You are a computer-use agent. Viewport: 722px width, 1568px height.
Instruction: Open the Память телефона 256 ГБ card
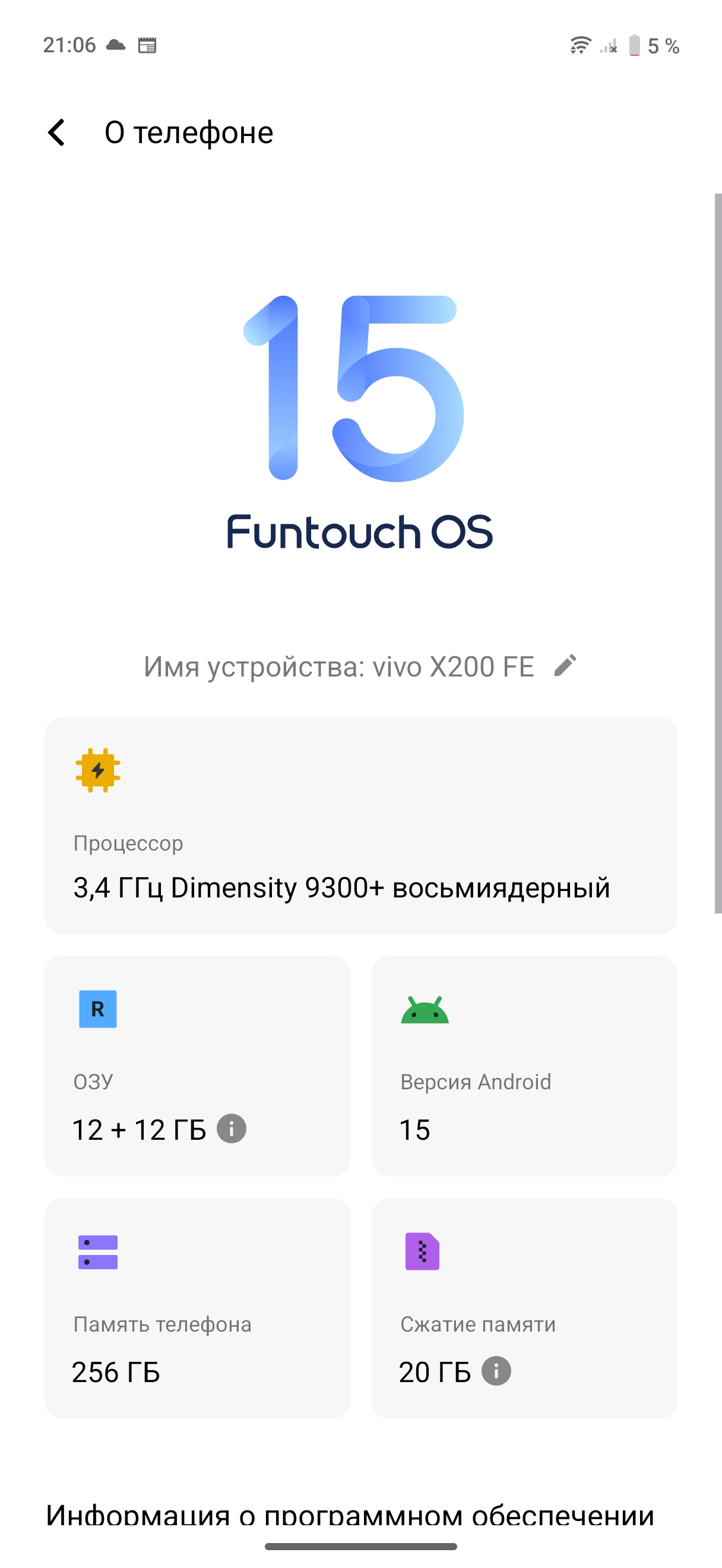(197, 1307)
